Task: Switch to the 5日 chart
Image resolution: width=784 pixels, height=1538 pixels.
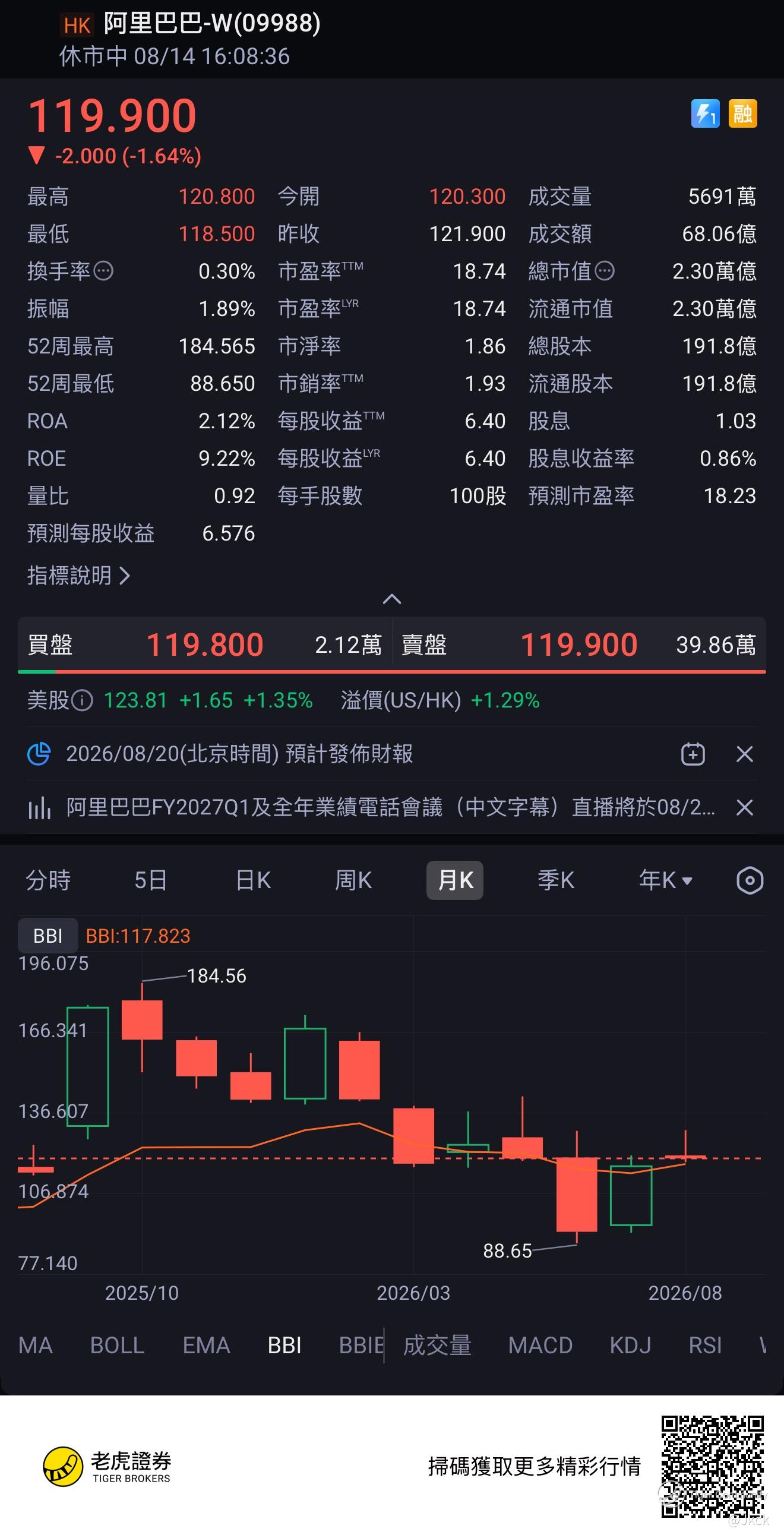Action: pos(150,880)
